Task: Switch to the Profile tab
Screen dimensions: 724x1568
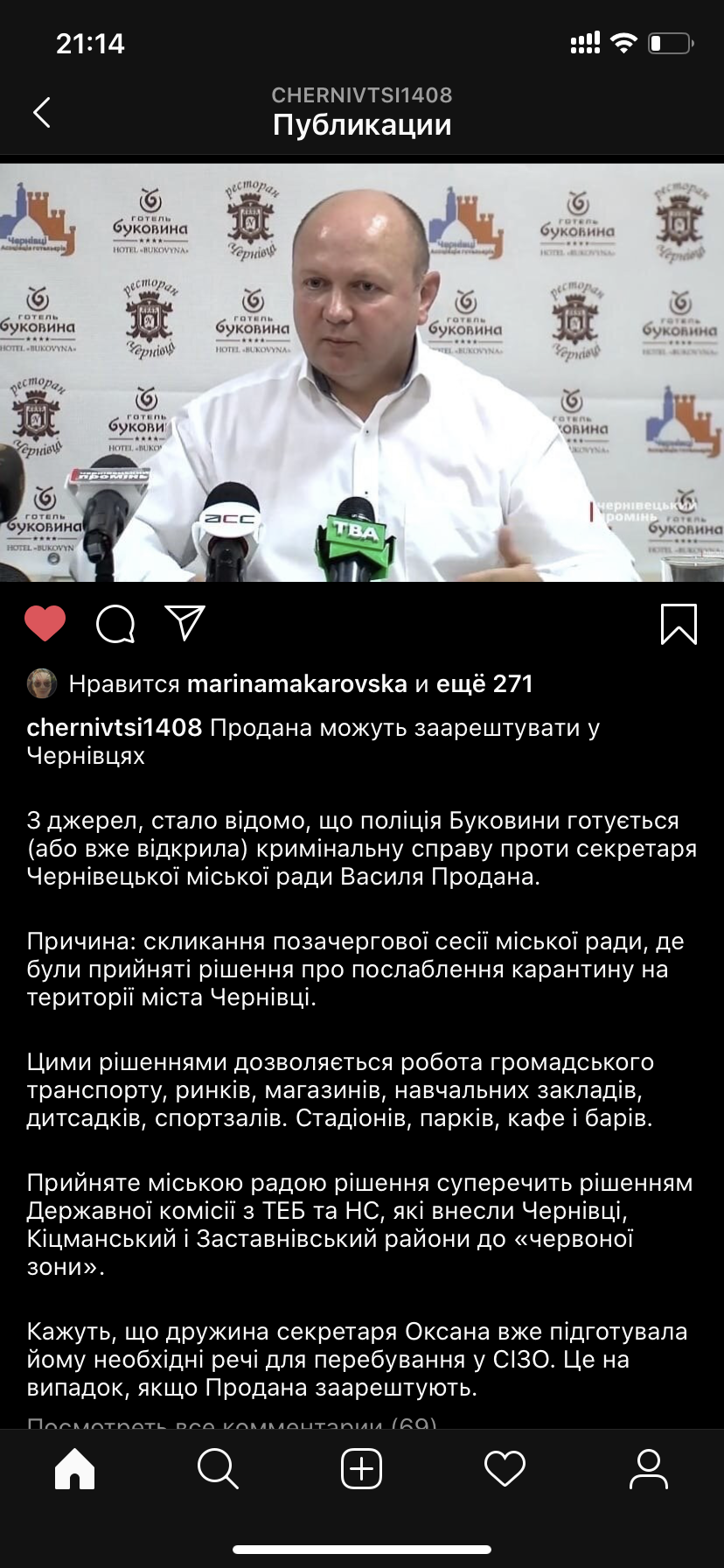Action: tap(648, 1469)
